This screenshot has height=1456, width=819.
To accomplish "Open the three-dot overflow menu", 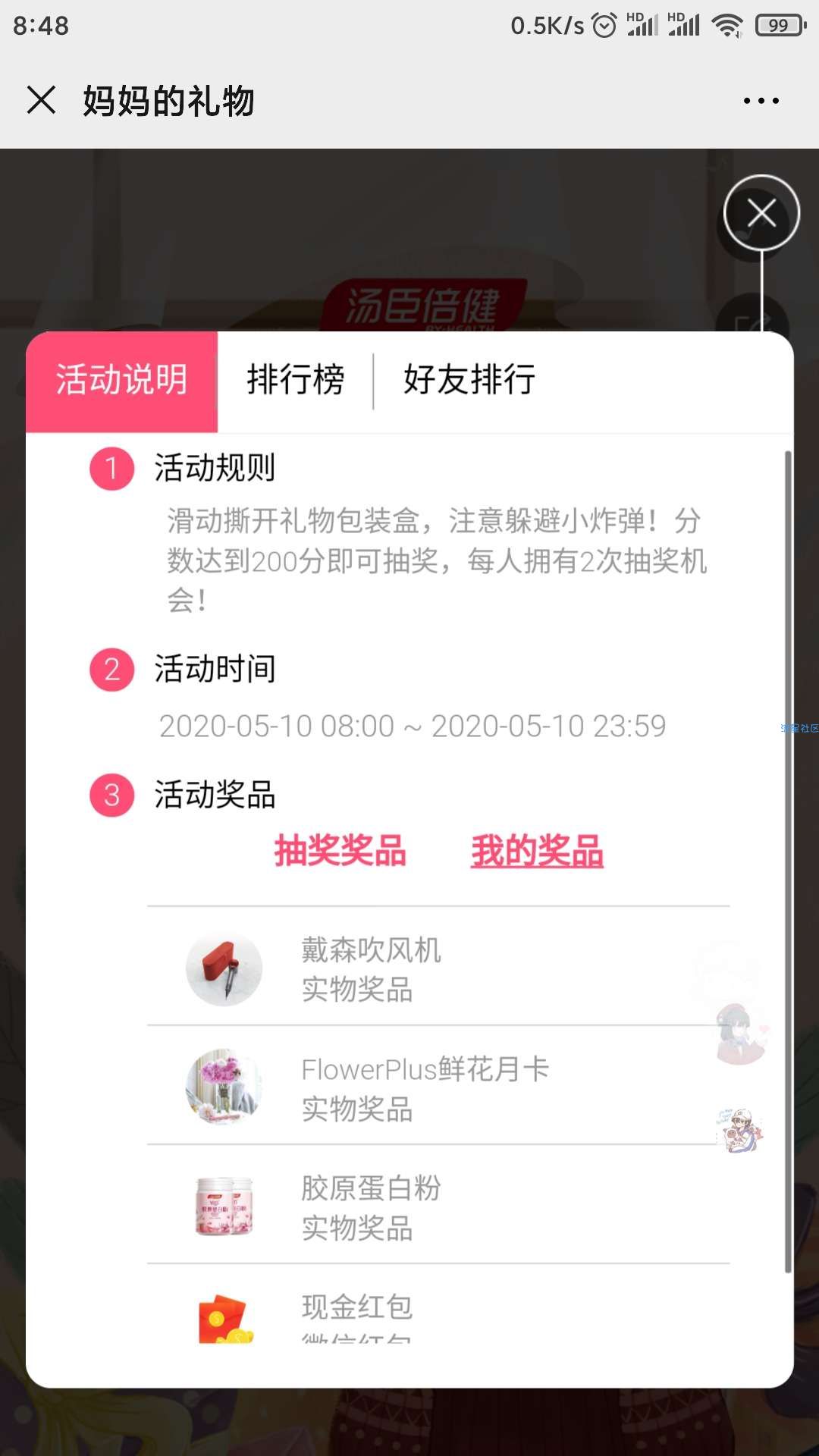I will click(761, 101).
